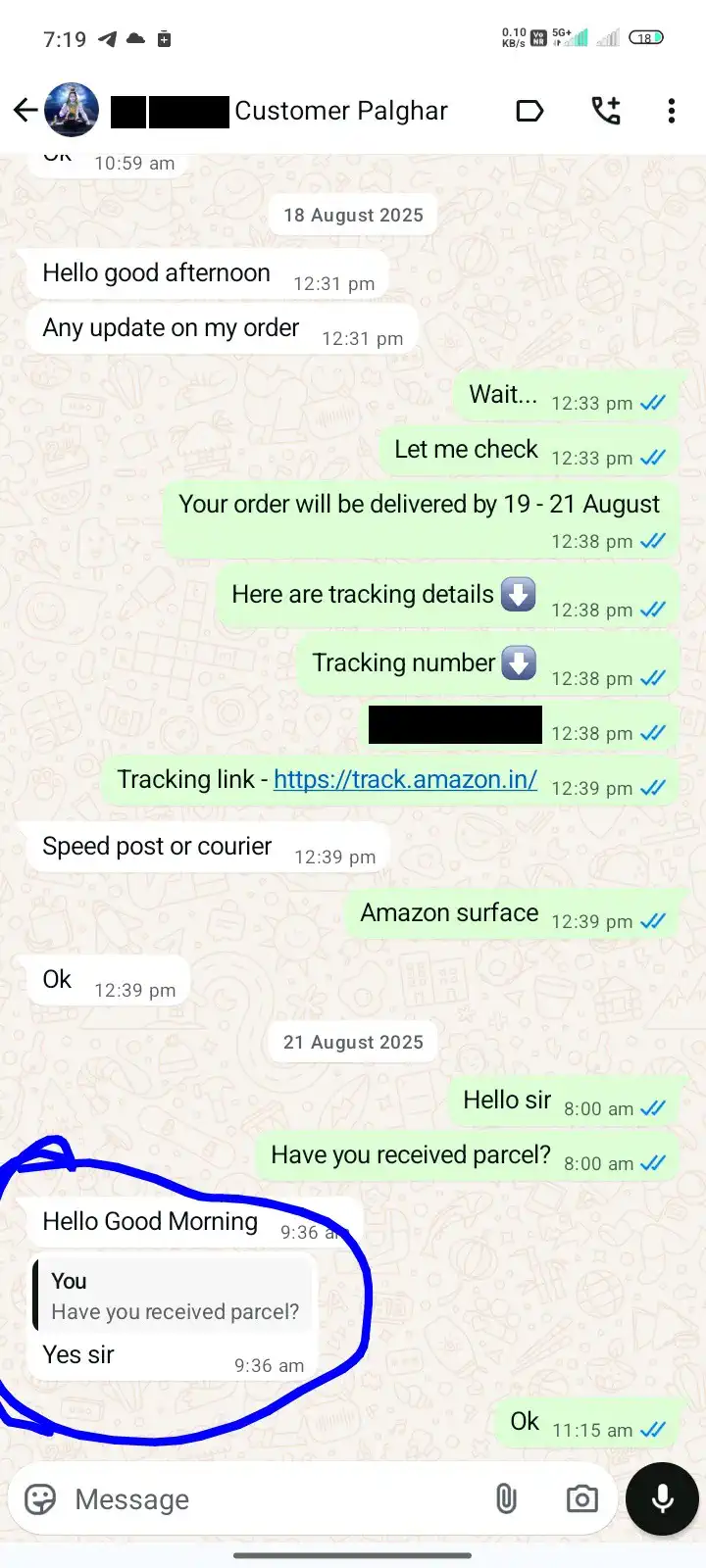Open the emoji and sticker picker
706x1568 pixels.
coord(40,1499)
